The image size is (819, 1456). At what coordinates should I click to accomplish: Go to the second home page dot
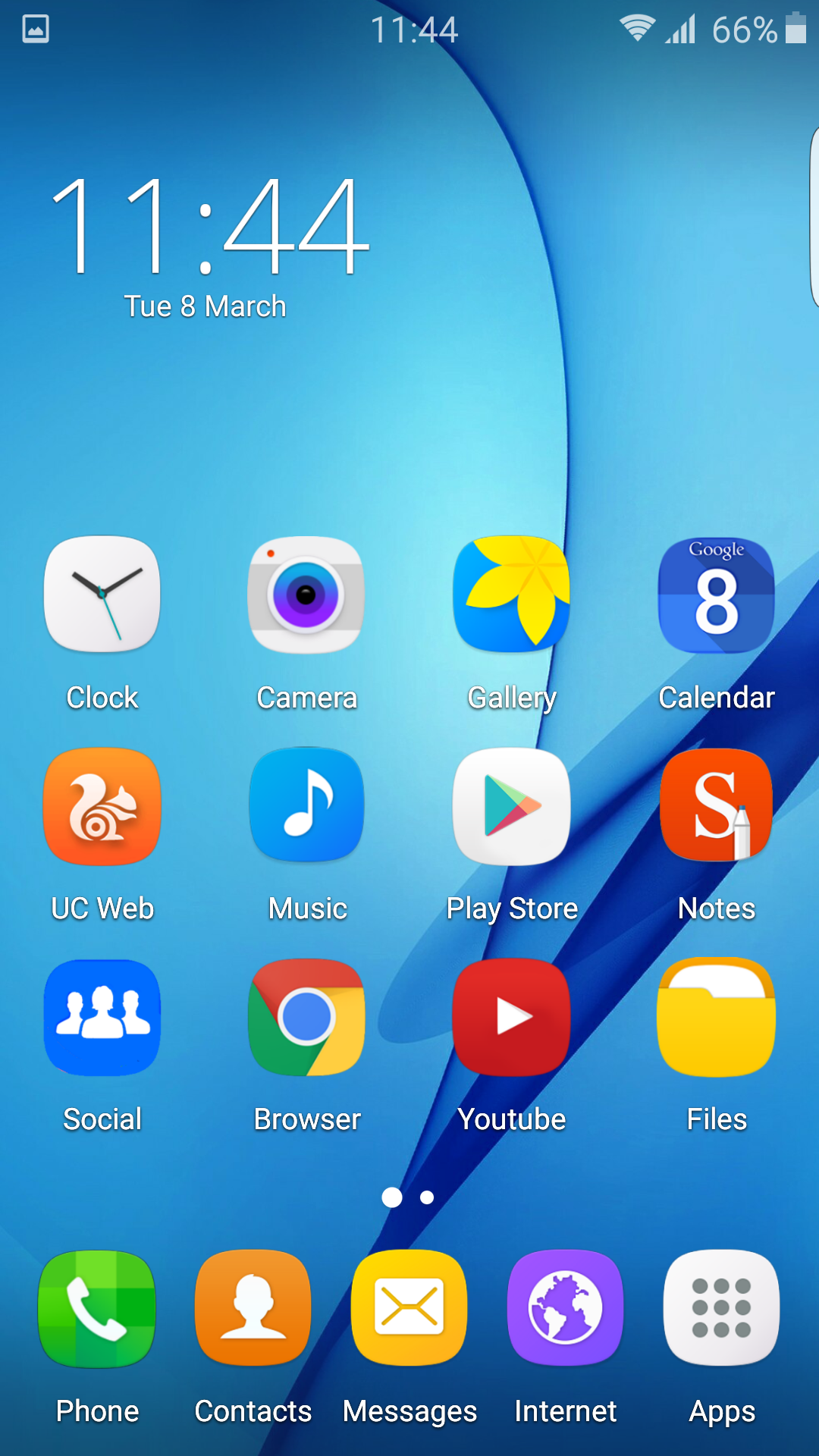click(x=427, y=1197)
